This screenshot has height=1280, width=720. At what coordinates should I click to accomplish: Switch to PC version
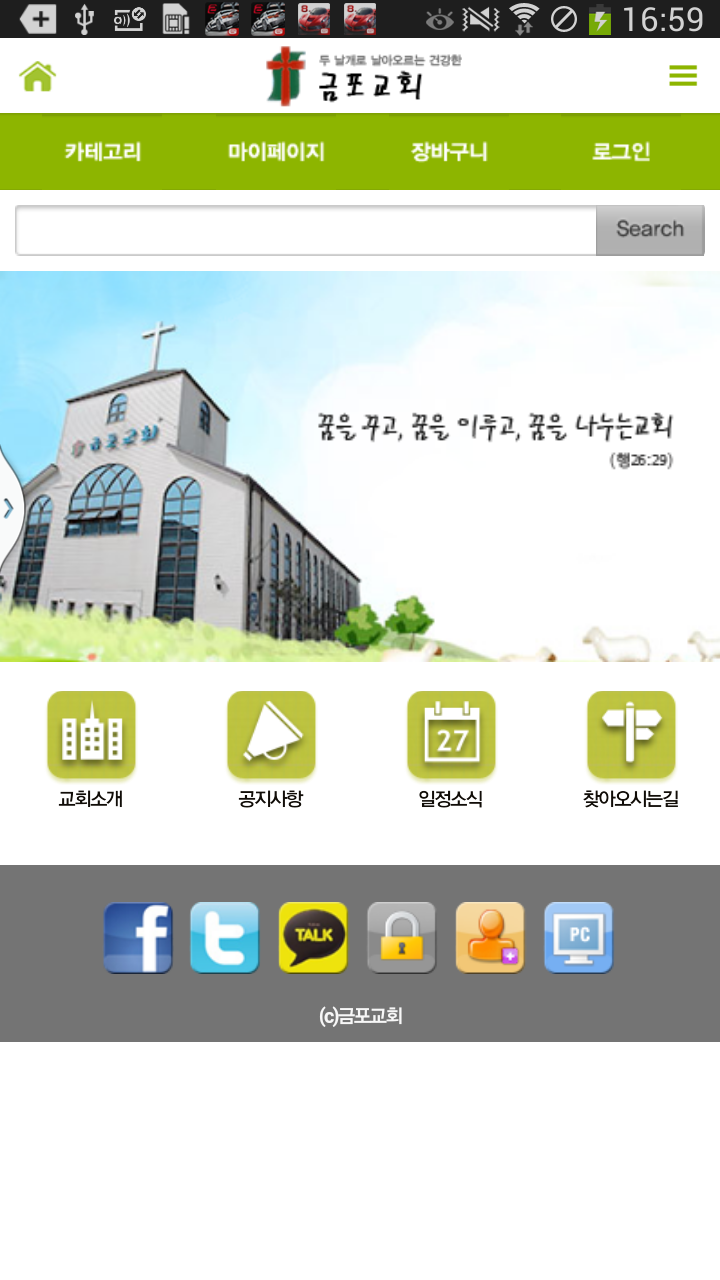[x=578, y=938]
